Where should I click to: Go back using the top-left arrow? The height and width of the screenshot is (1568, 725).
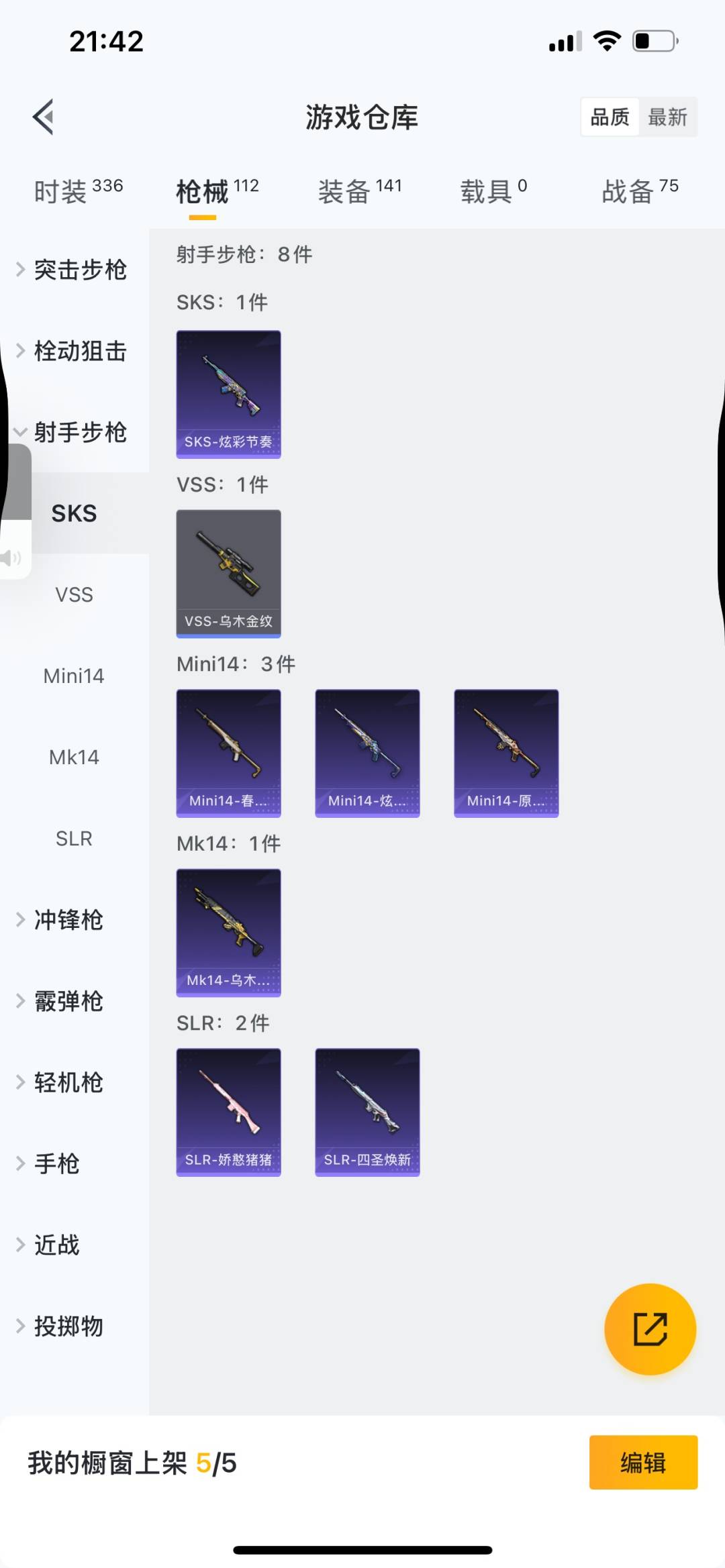44,117
